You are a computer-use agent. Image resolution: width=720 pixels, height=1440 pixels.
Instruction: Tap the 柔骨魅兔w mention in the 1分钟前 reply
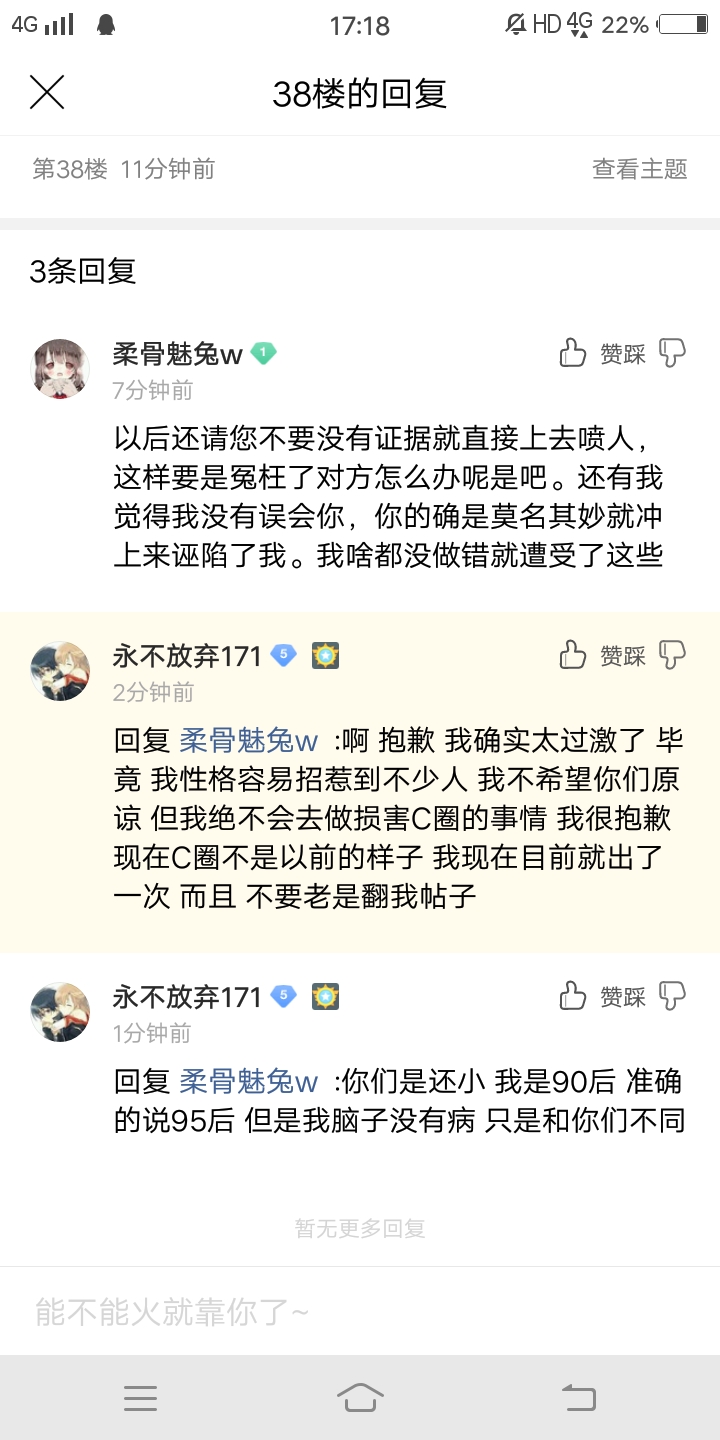point(249,1082)
